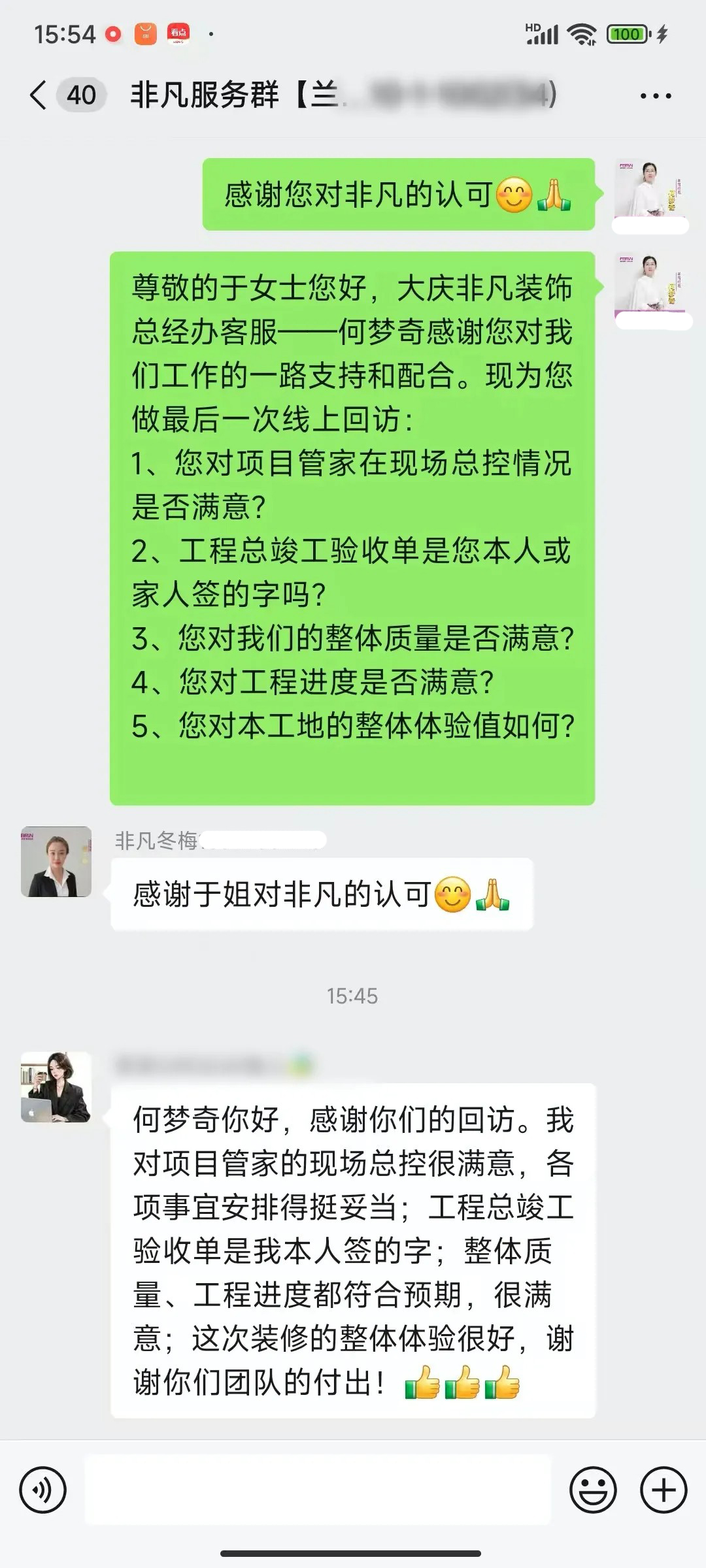706x1568 pixels.
Task: Open the emoji picker
Action: point(593,1490)
